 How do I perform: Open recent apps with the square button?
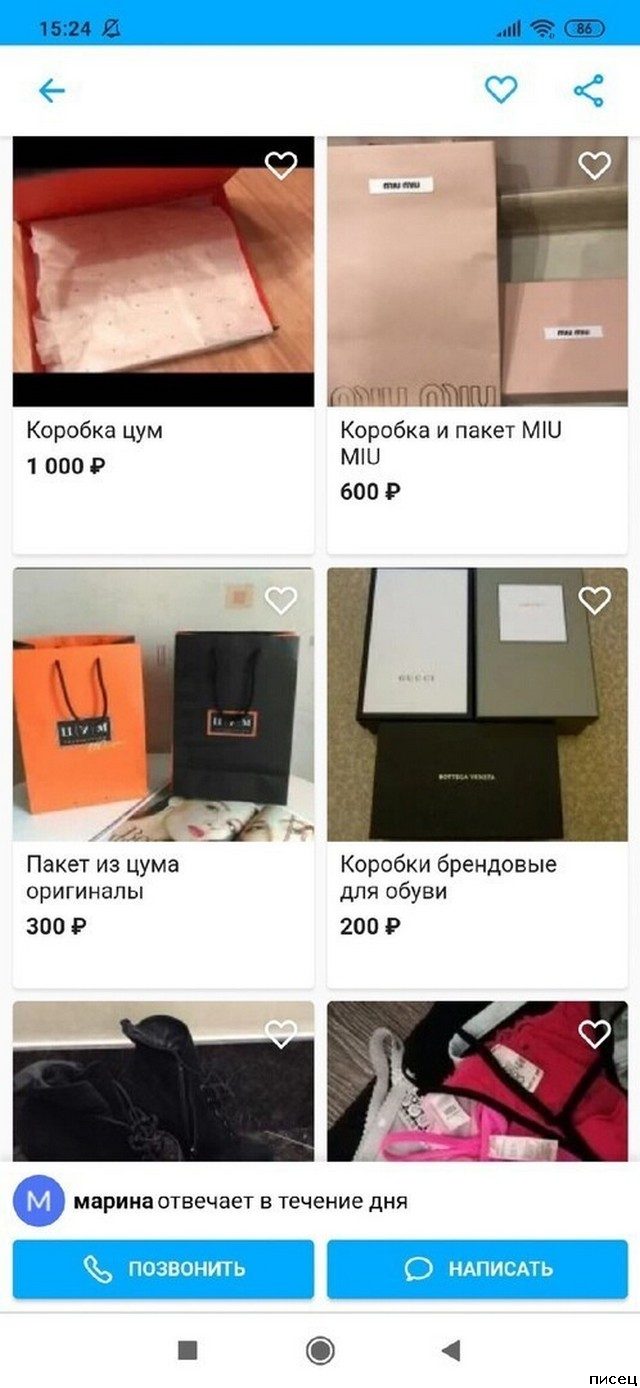coord(187,1351)
